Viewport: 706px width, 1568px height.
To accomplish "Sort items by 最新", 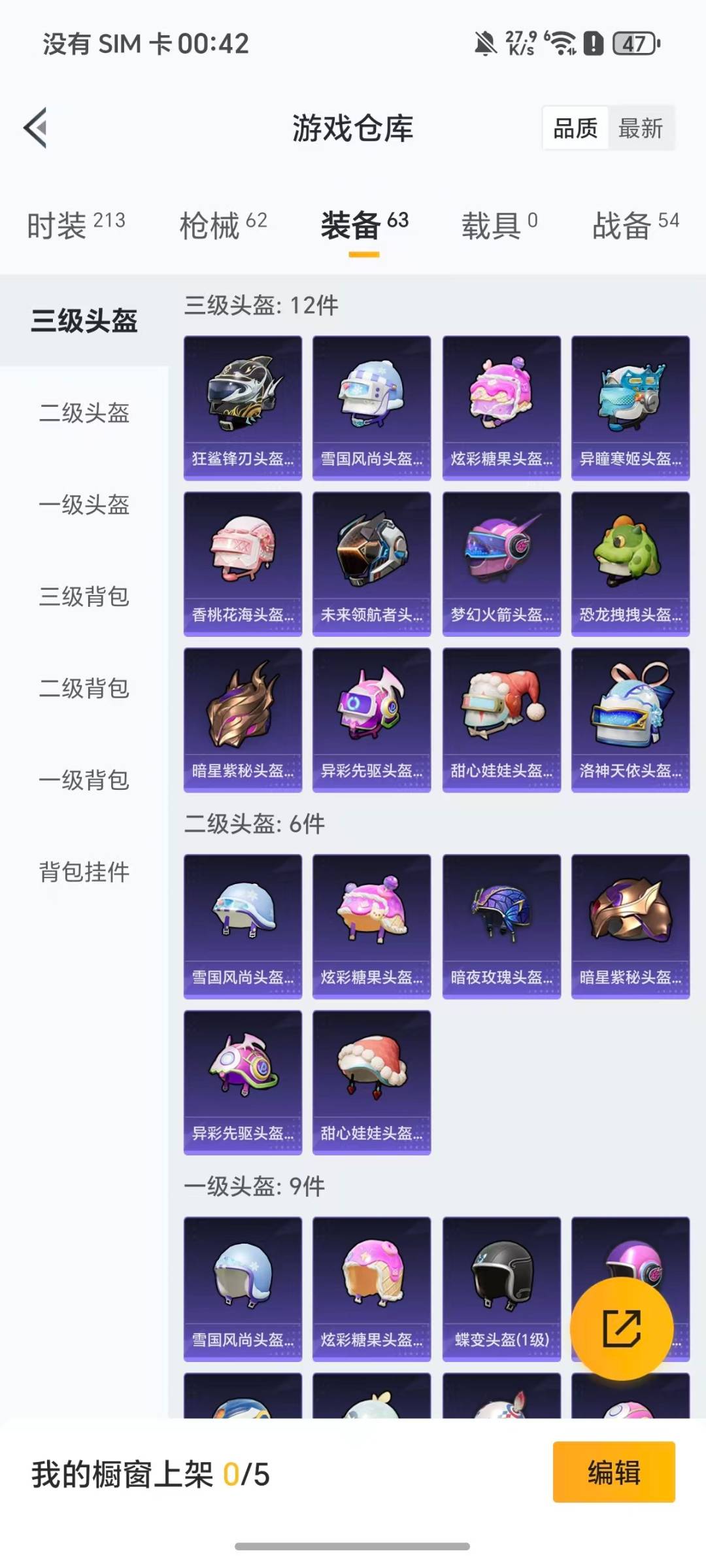I will click(640, 128).
